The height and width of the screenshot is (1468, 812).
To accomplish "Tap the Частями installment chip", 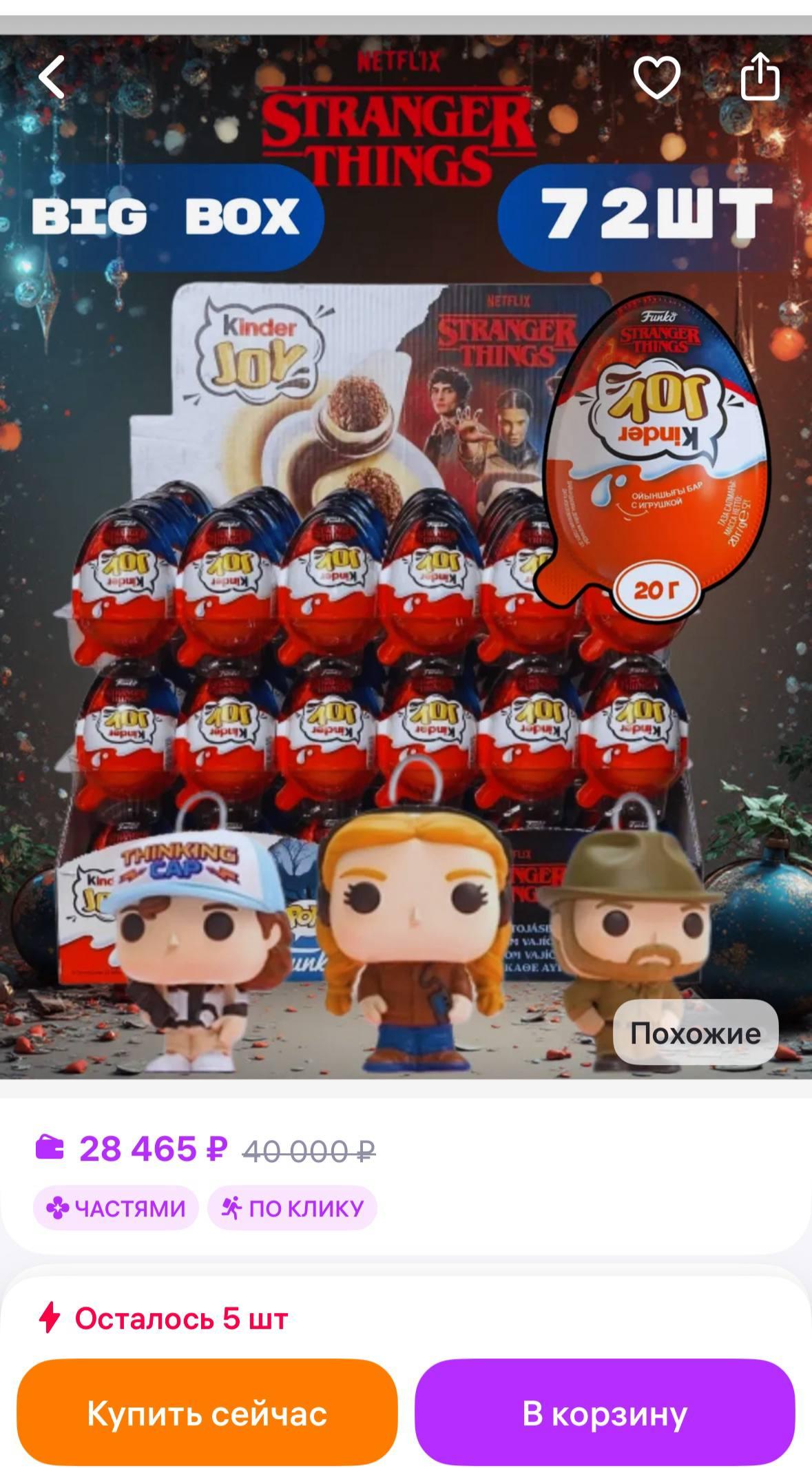I will (116, 1208).
